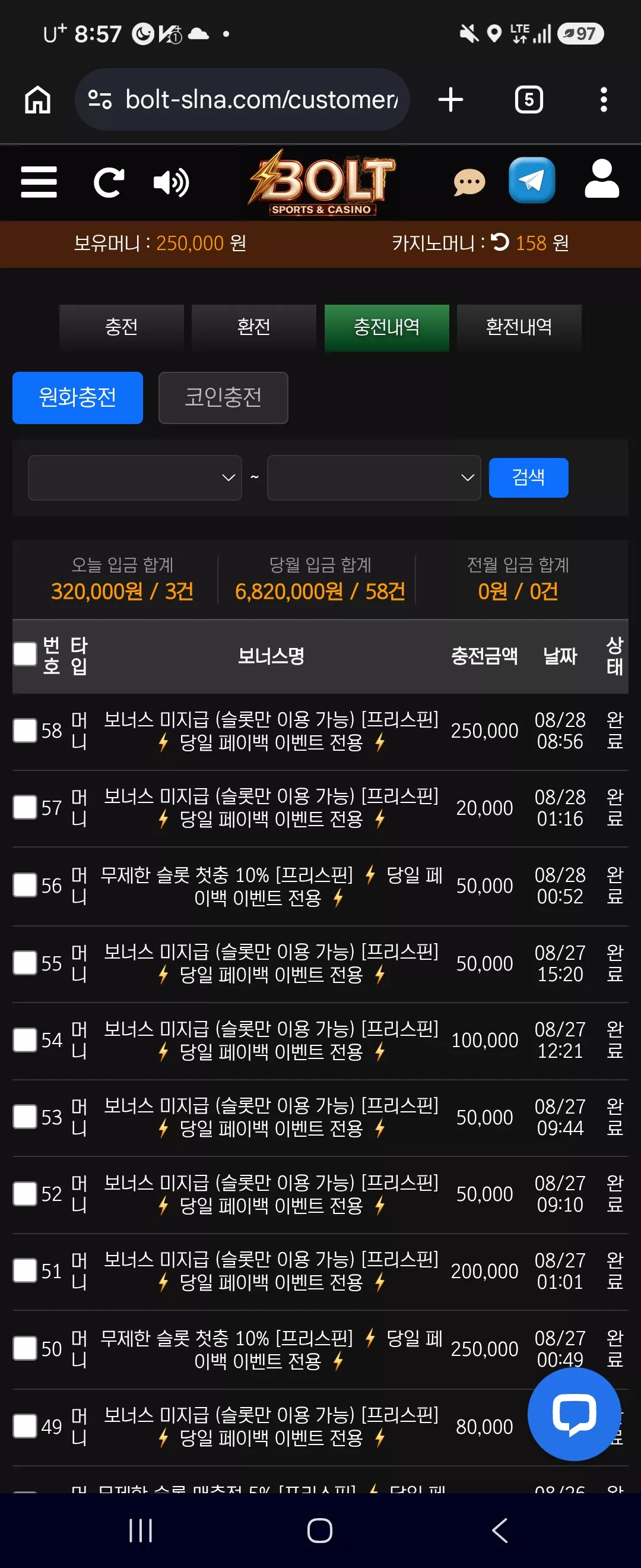The width and height of the screenshot is (641, 1568).
Task: Check the box for row 58
Action: 25,731
